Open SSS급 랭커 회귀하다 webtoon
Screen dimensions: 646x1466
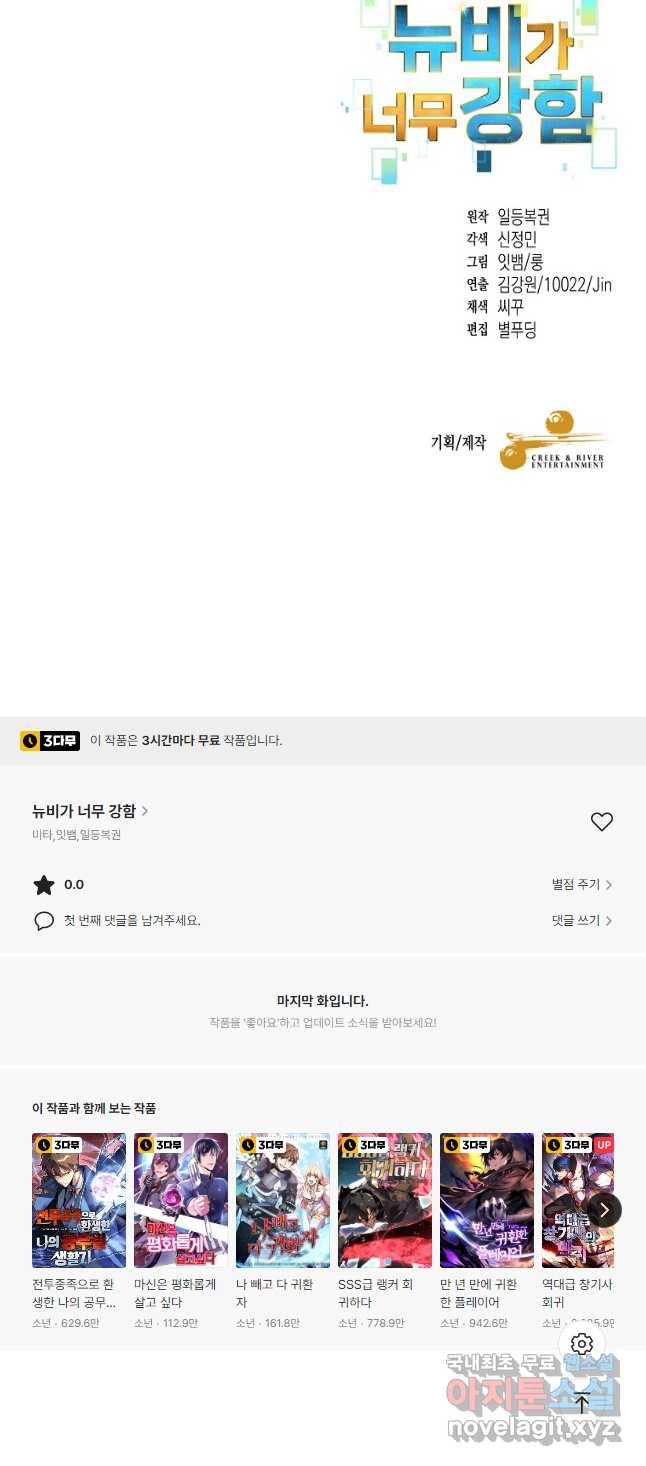(x=385, y=1201)
